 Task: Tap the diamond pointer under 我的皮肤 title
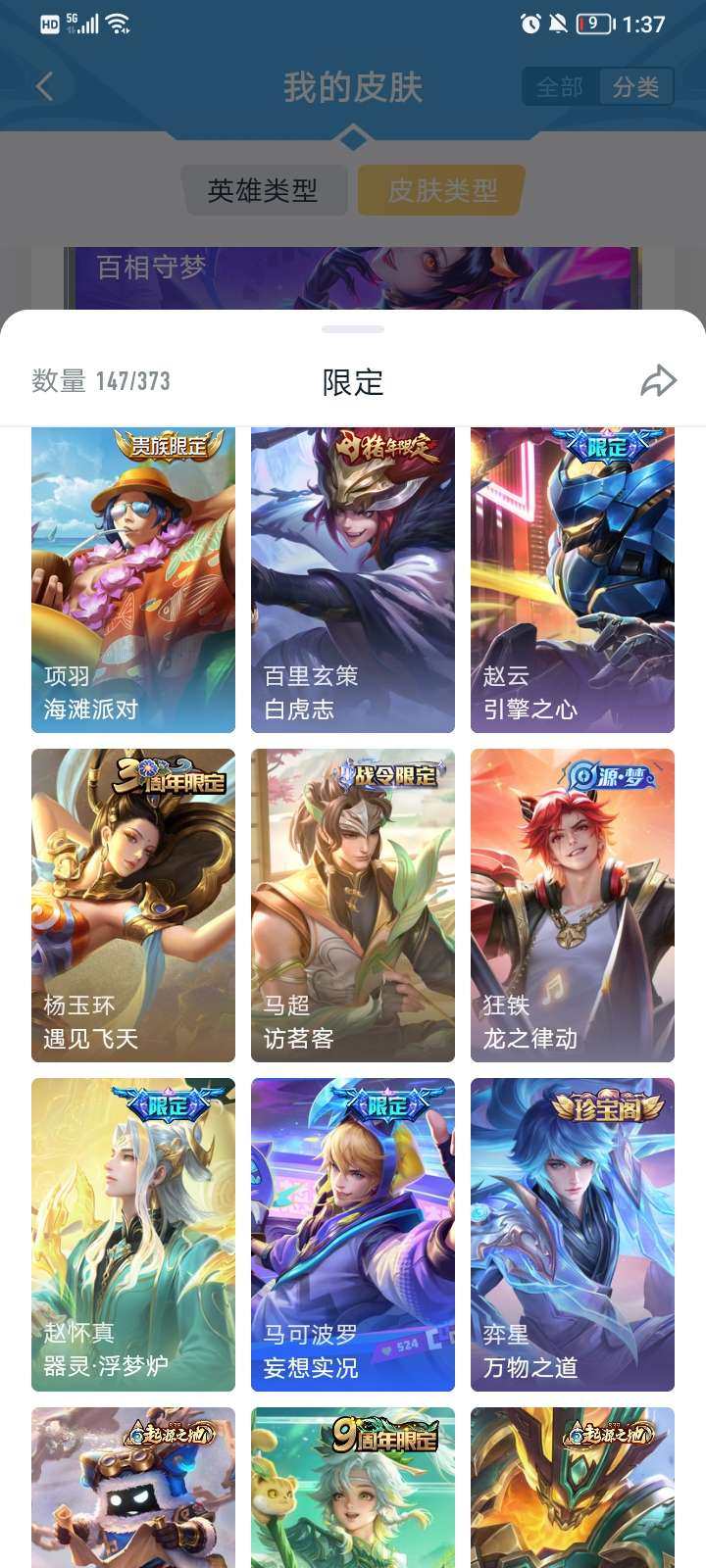[x=353, y=139]
